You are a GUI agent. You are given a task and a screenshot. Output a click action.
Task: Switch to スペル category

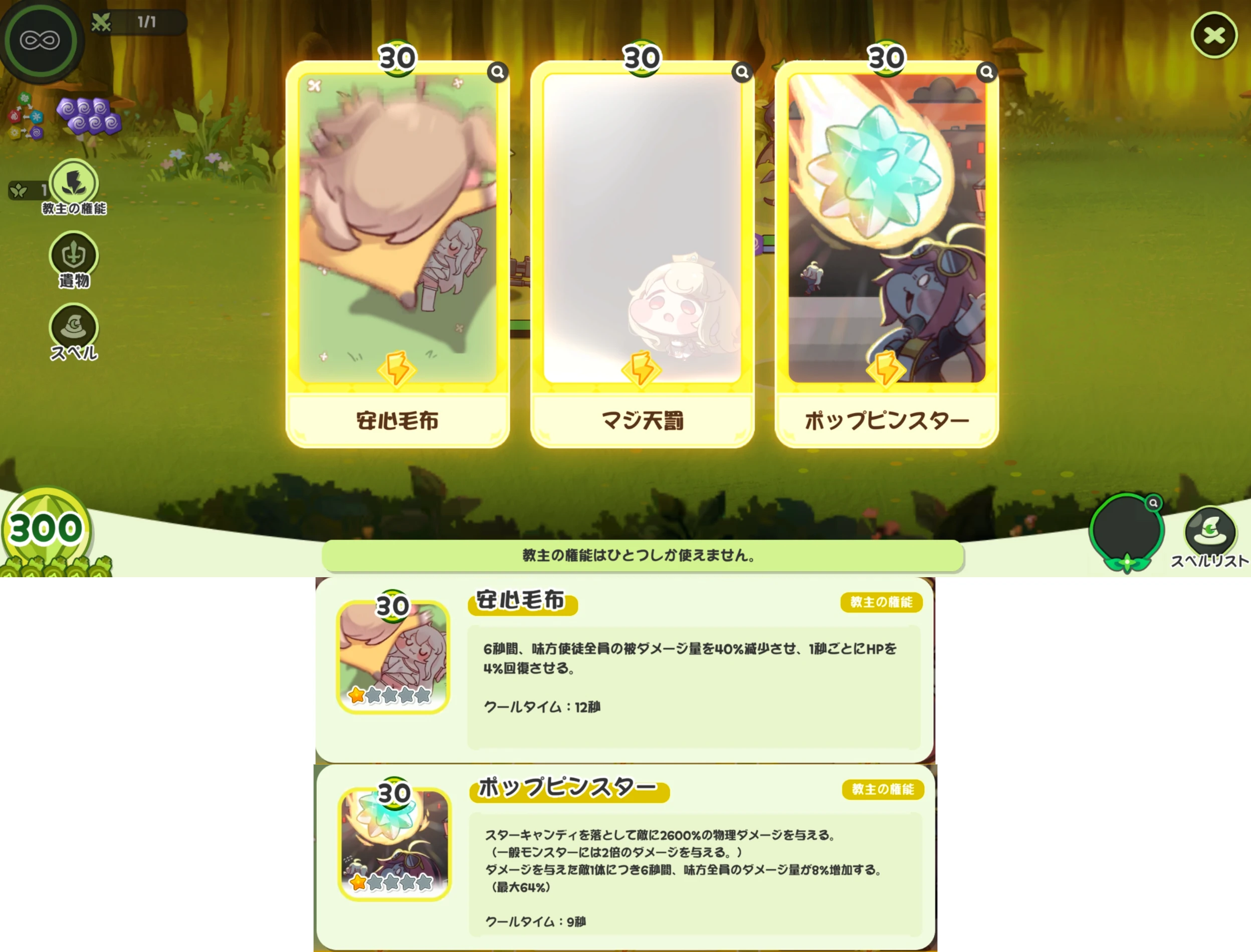point(74,329)
